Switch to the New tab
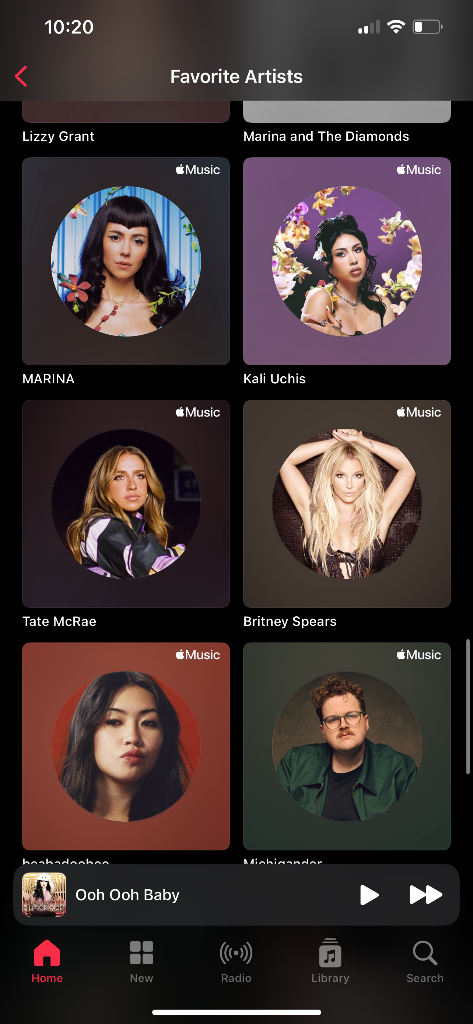The image size is (473, 1024). [141, 962]
